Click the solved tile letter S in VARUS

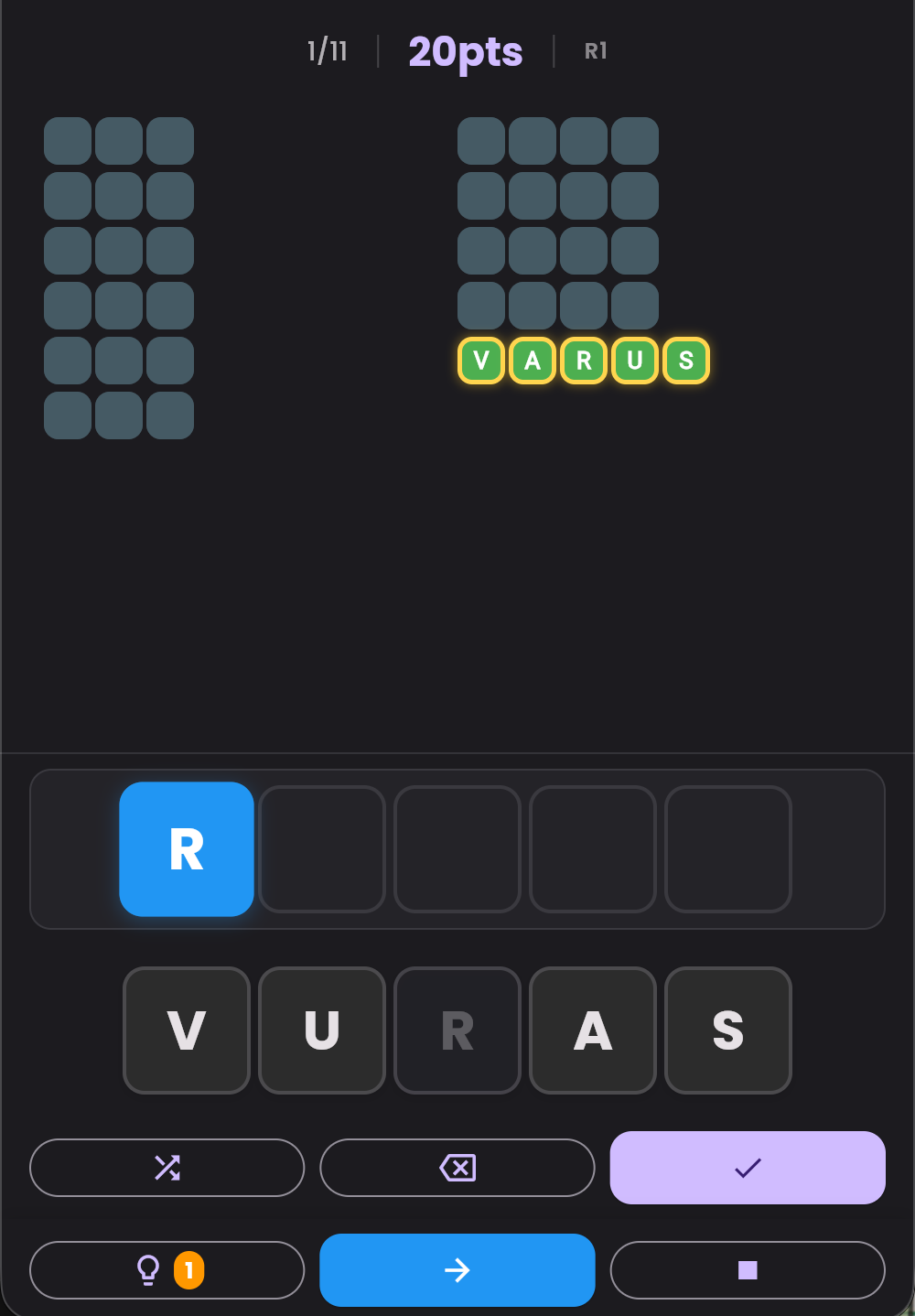point(685,361)
